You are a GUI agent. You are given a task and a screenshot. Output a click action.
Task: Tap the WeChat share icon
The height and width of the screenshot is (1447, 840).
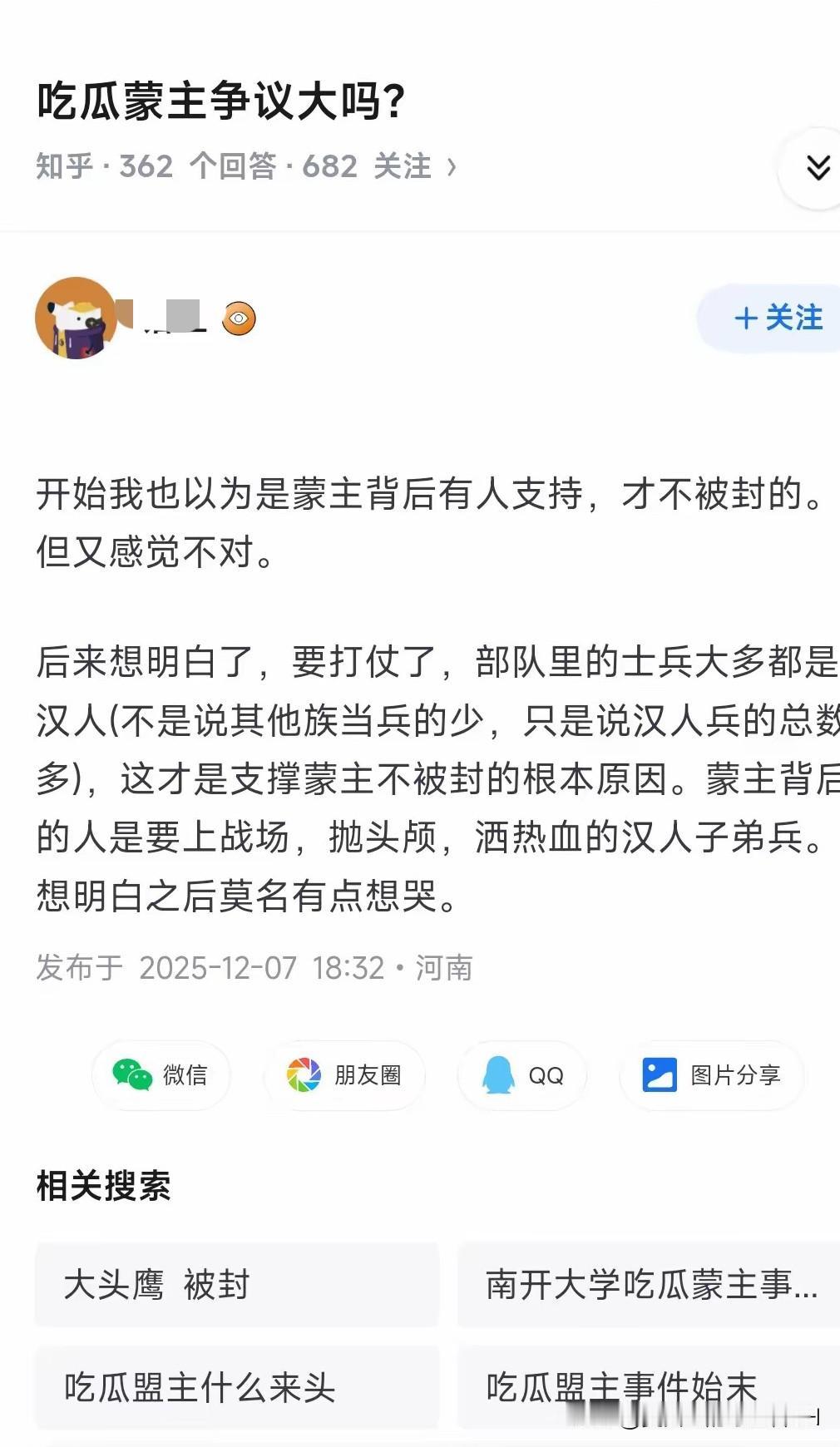[x=161, y=1074]
